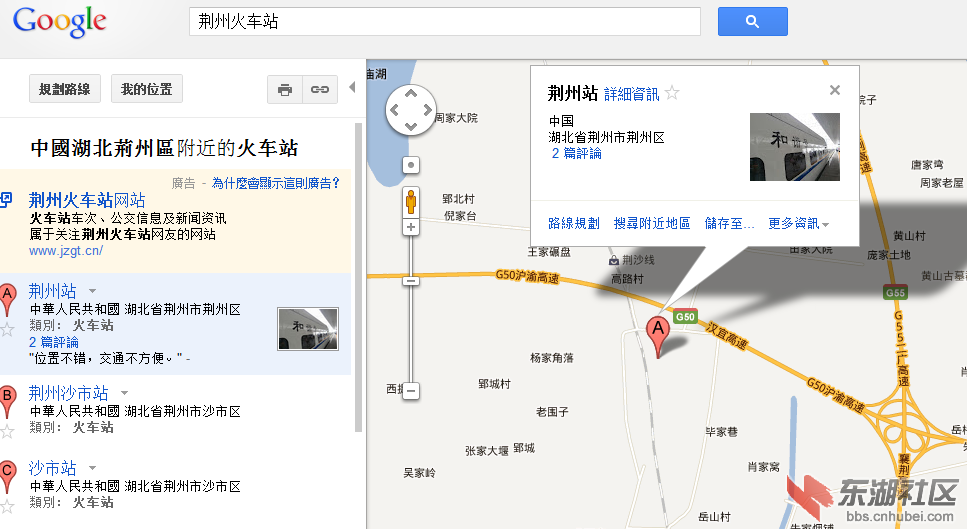Star 荆州站 in the info popup
Viewport: 967px width, 529px height.
672,93
